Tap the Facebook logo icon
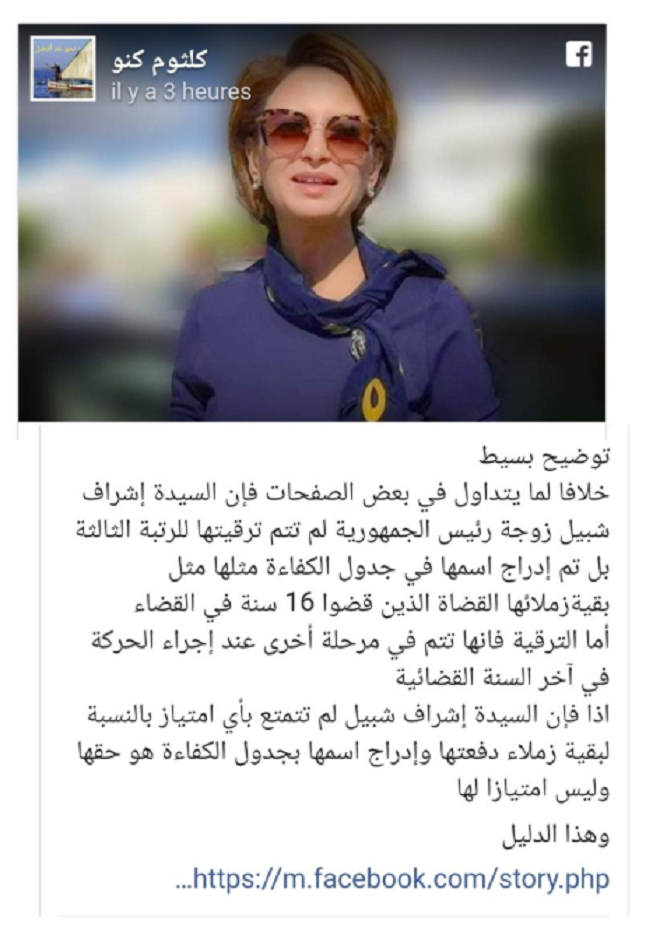The height and width of the screenshot is (931, 660). click(579, 54)
